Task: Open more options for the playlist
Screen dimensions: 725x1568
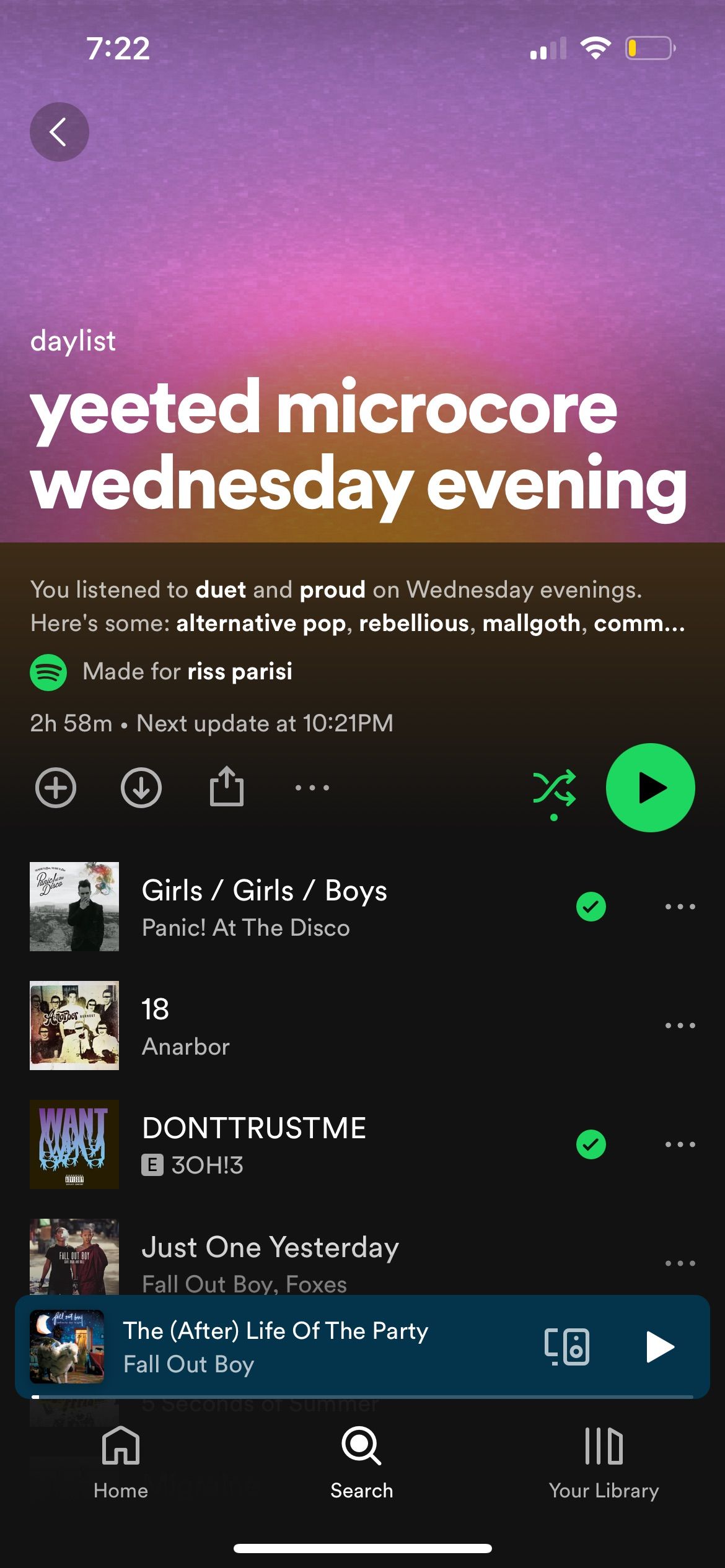Action: click(x=310, y=787)
